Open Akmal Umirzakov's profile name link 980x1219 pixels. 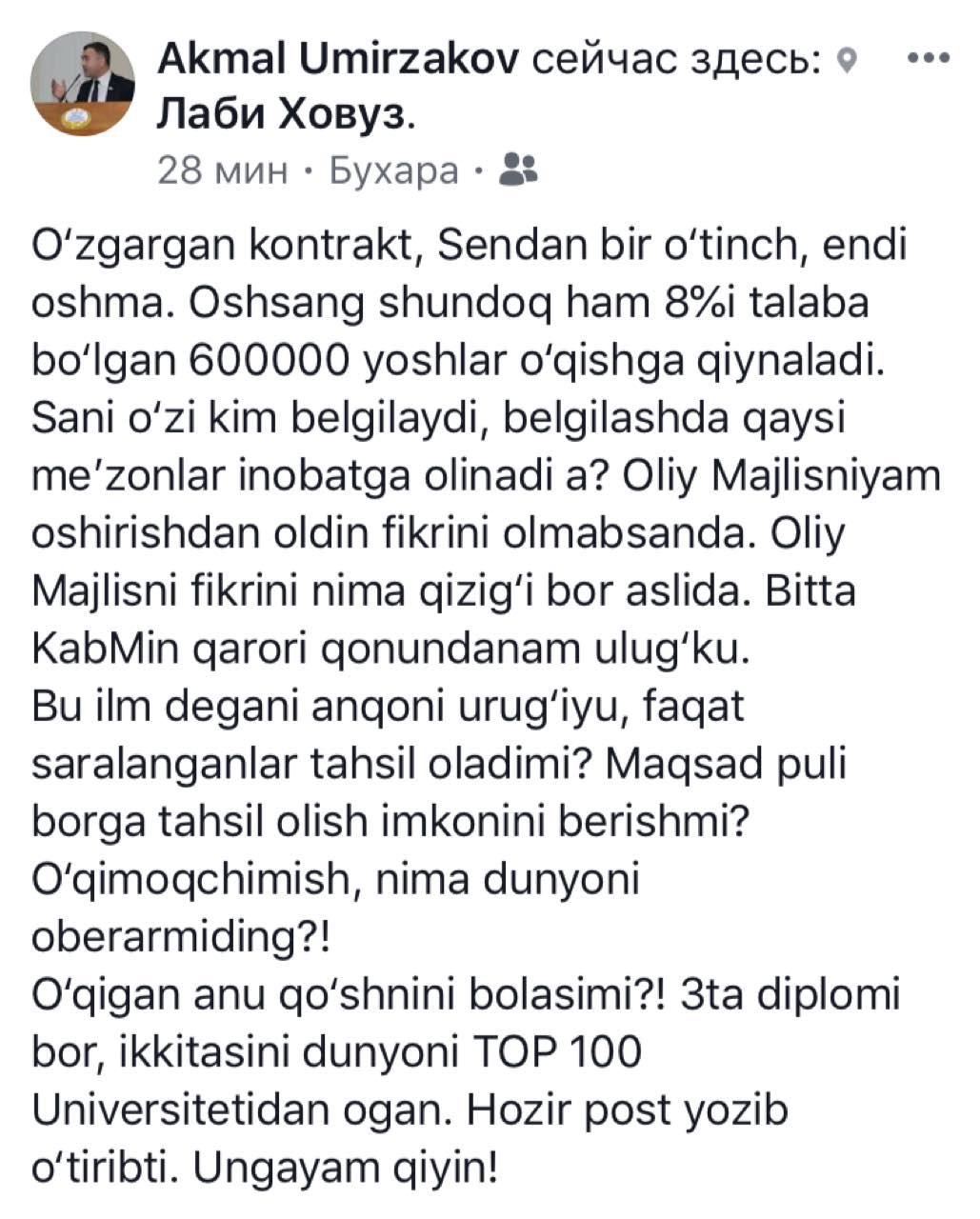pos(337,61)
